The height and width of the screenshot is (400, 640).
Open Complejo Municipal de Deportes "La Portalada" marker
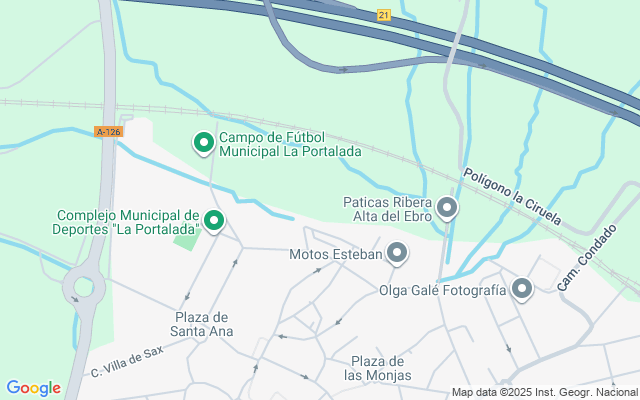click(214, 222)
